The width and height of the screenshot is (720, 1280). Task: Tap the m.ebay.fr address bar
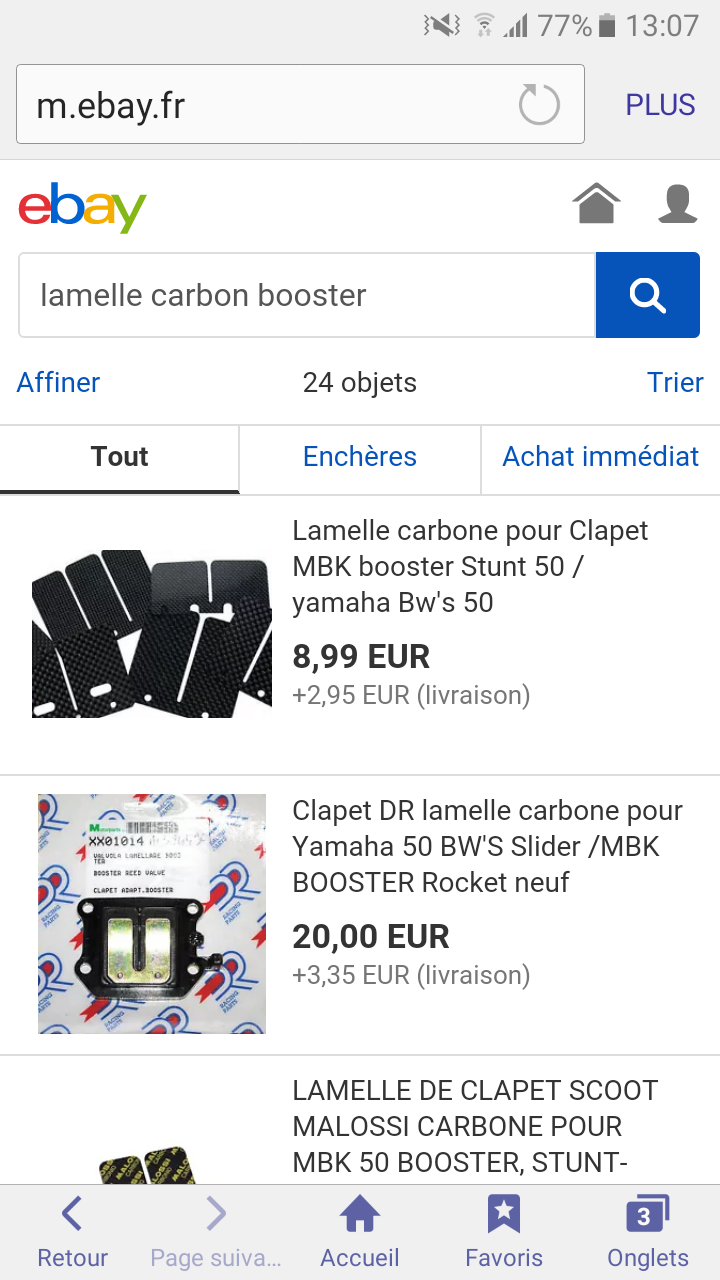[x=300, y=105]
